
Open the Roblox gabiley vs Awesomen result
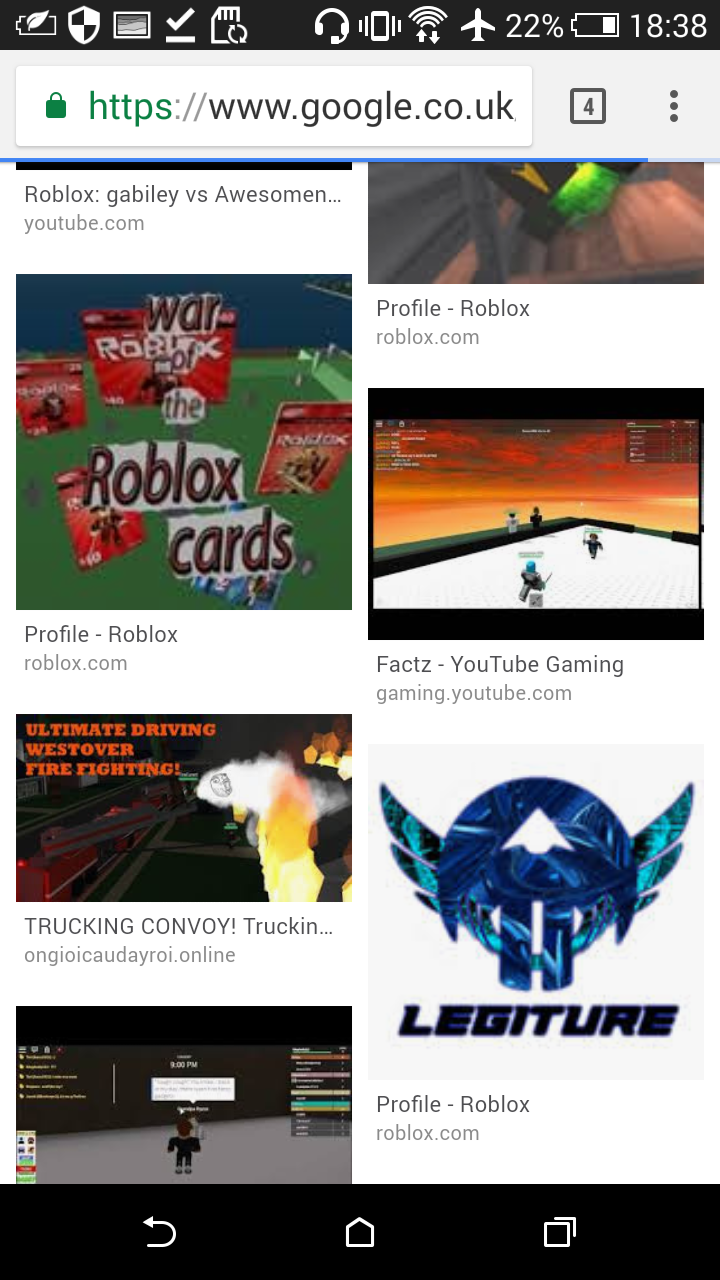pos(184,195)
